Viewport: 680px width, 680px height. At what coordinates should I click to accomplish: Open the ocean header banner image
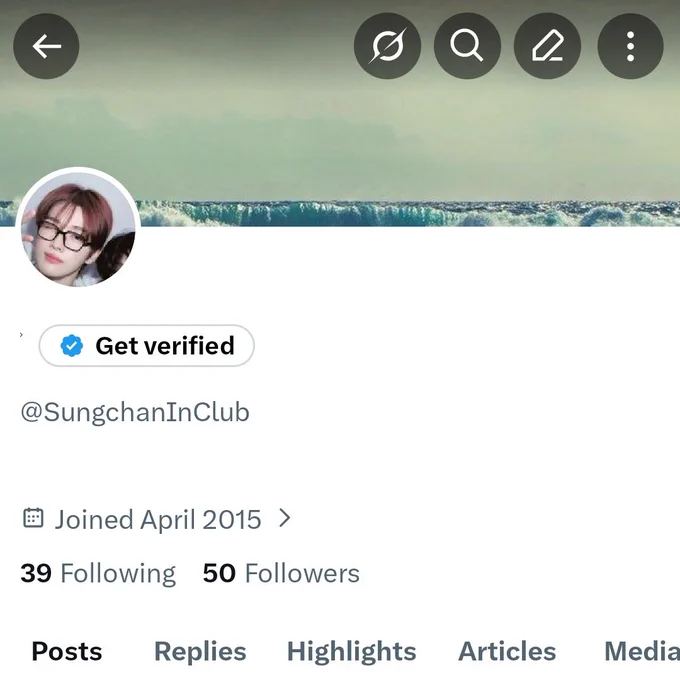340,126
